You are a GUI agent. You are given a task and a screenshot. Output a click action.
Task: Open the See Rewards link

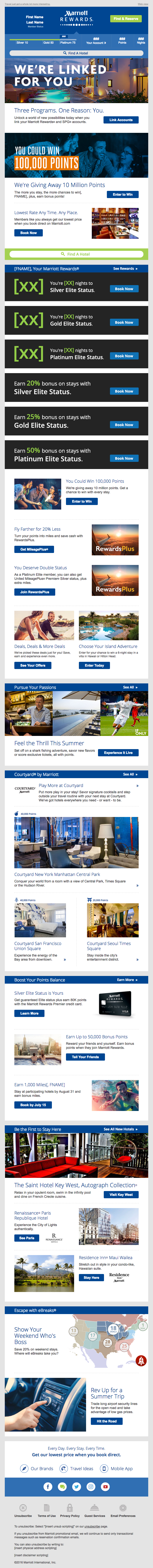coord(125,268)
